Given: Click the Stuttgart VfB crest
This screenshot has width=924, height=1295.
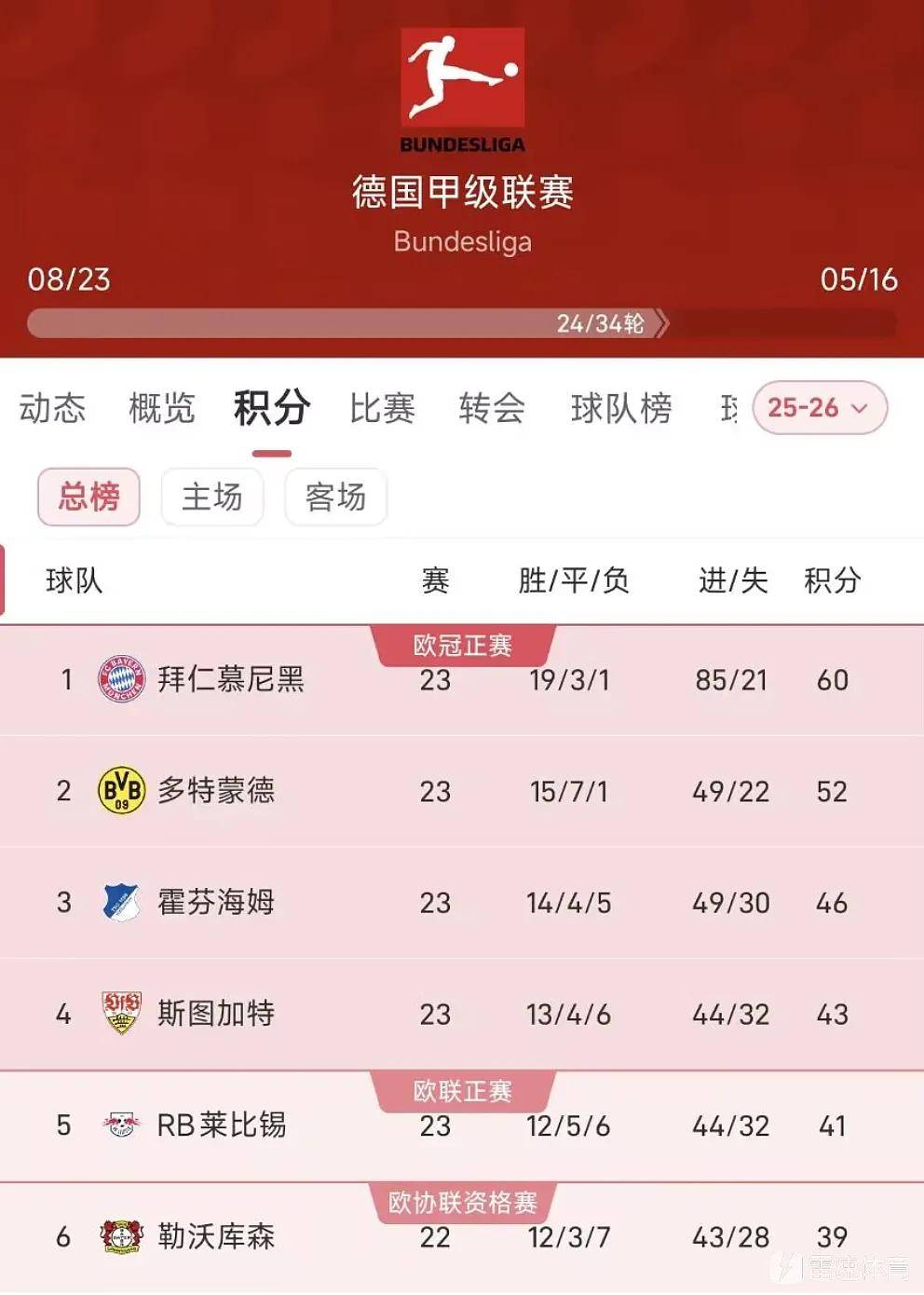Looking at the screenshot, I should (x=119, y=1014).
